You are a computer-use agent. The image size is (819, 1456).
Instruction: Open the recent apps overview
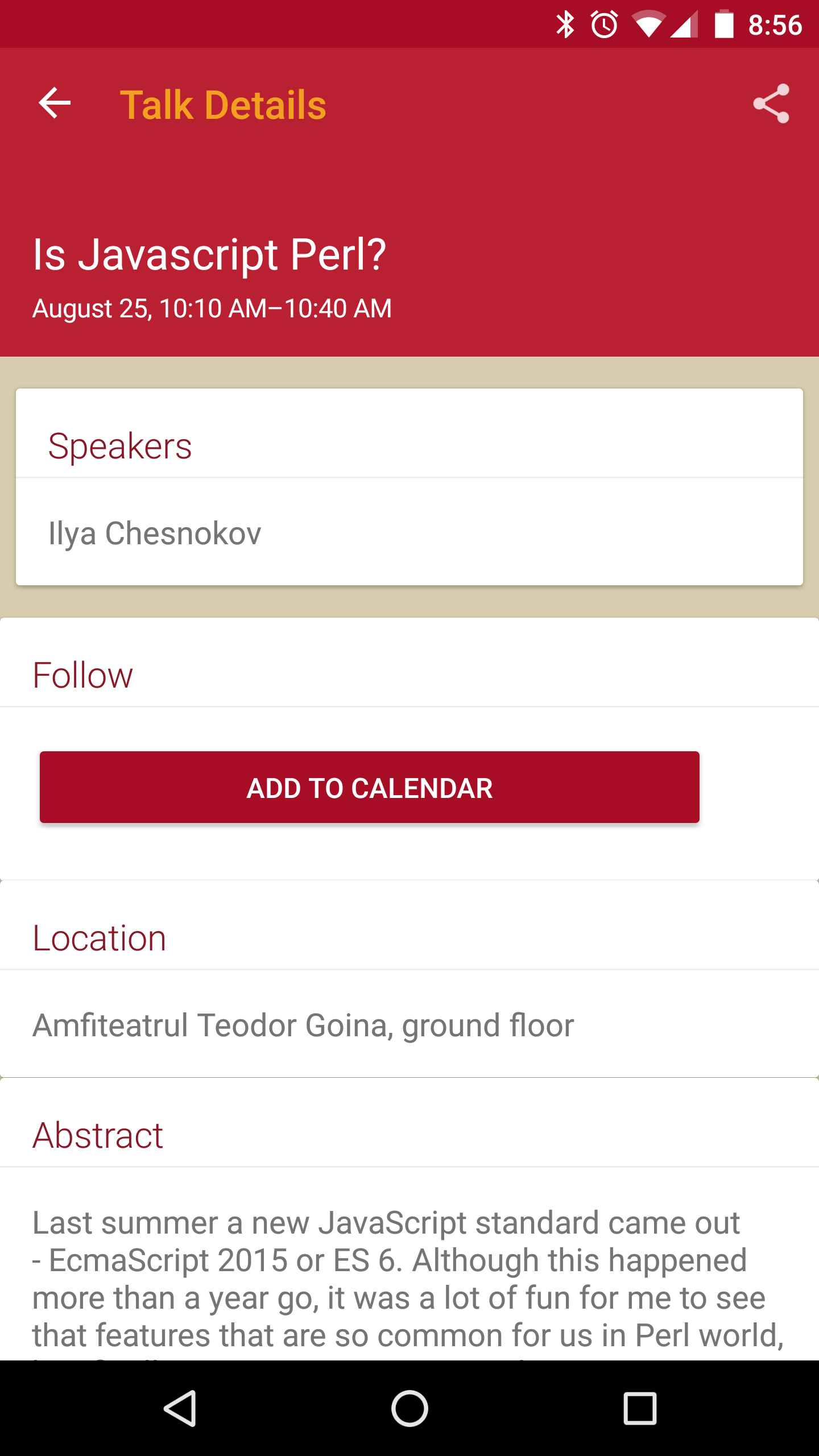click(x=640, y=1408)
